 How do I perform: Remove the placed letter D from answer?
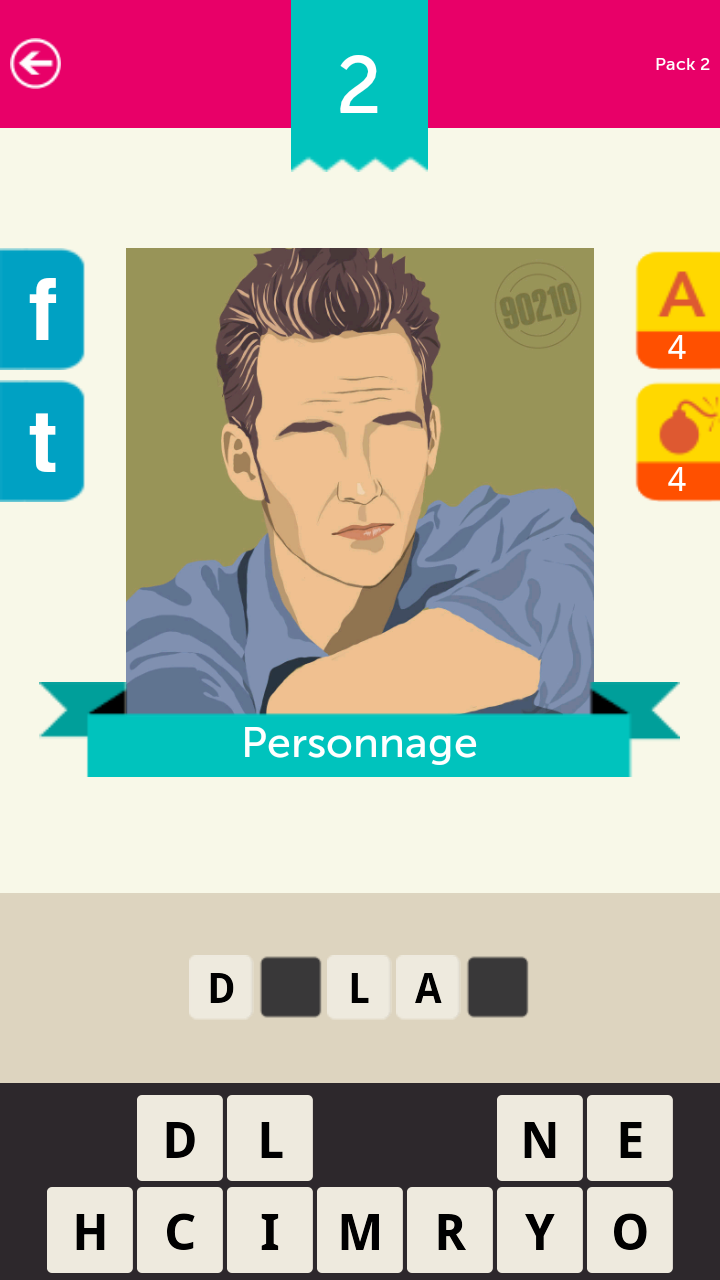tap(220, 988)
